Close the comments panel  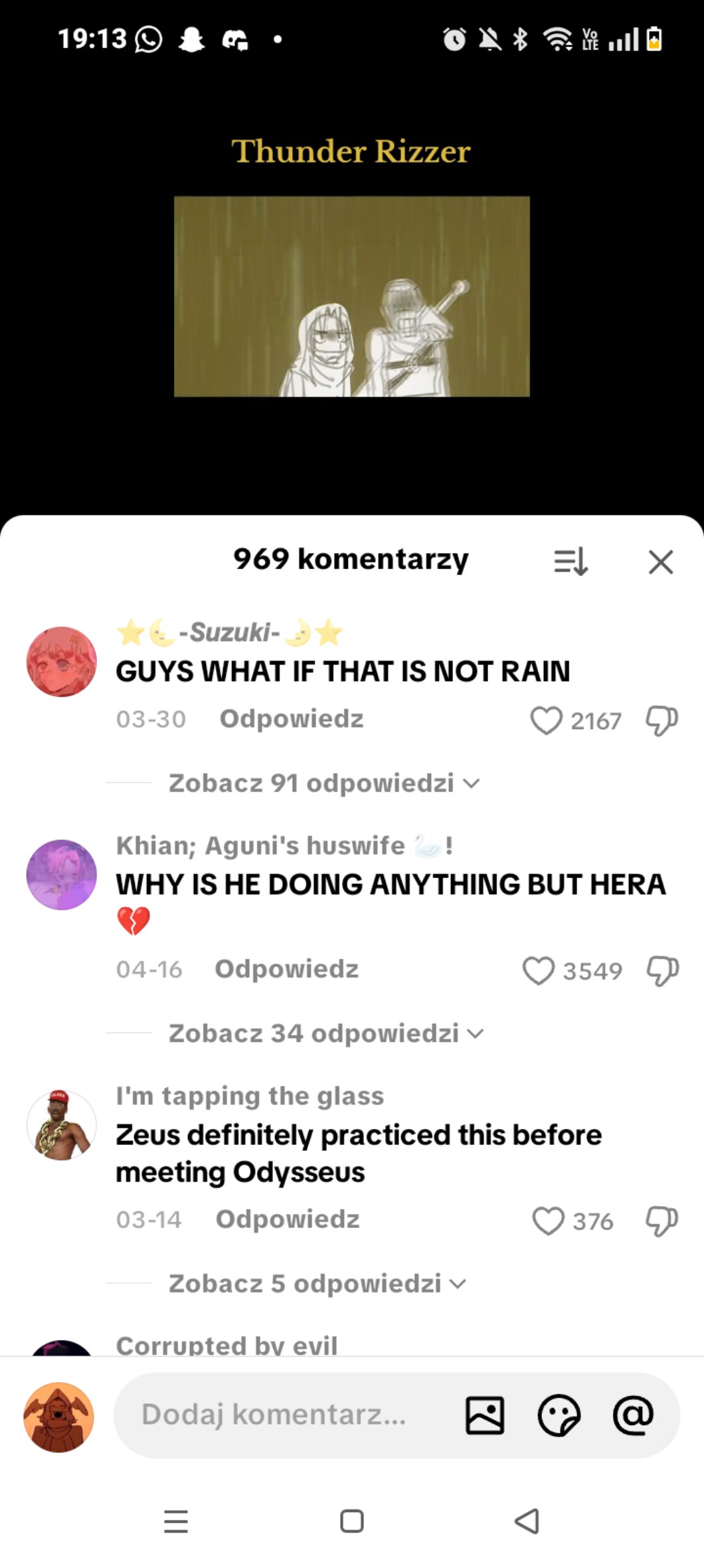click(660, 562)
